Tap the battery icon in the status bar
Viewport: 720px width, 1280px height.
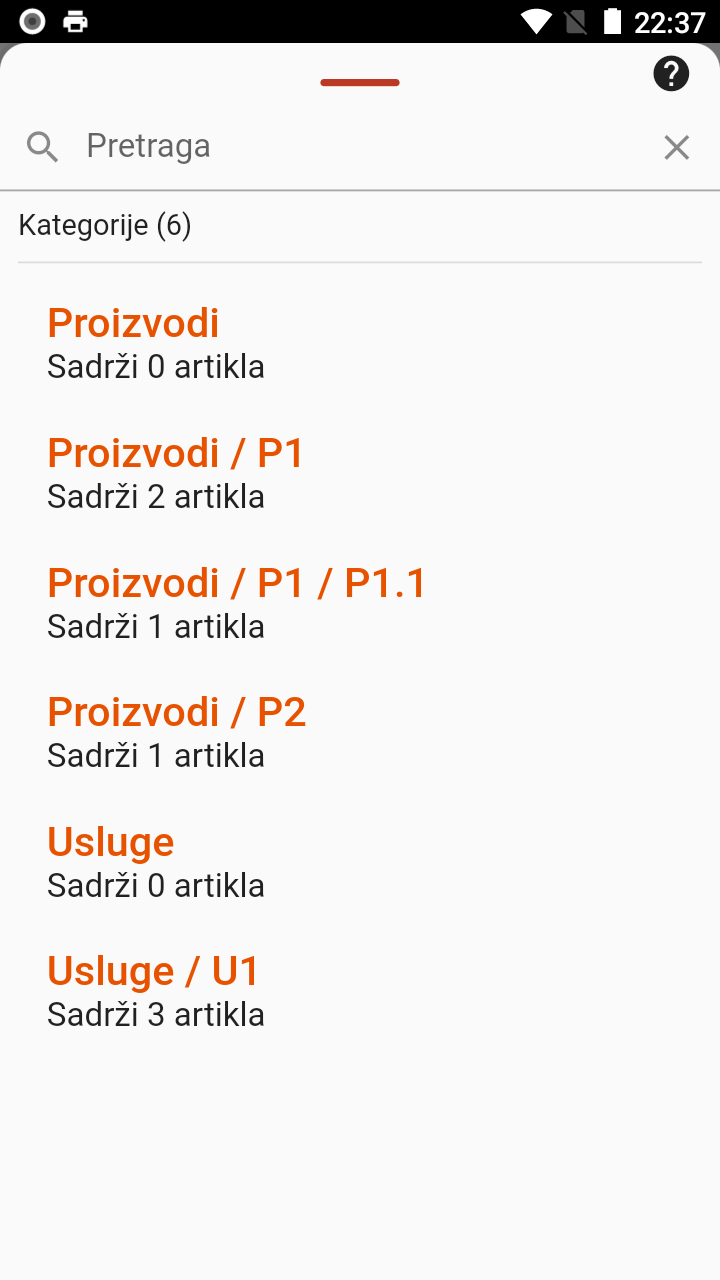pyautogui.click(x=611, y=20)
